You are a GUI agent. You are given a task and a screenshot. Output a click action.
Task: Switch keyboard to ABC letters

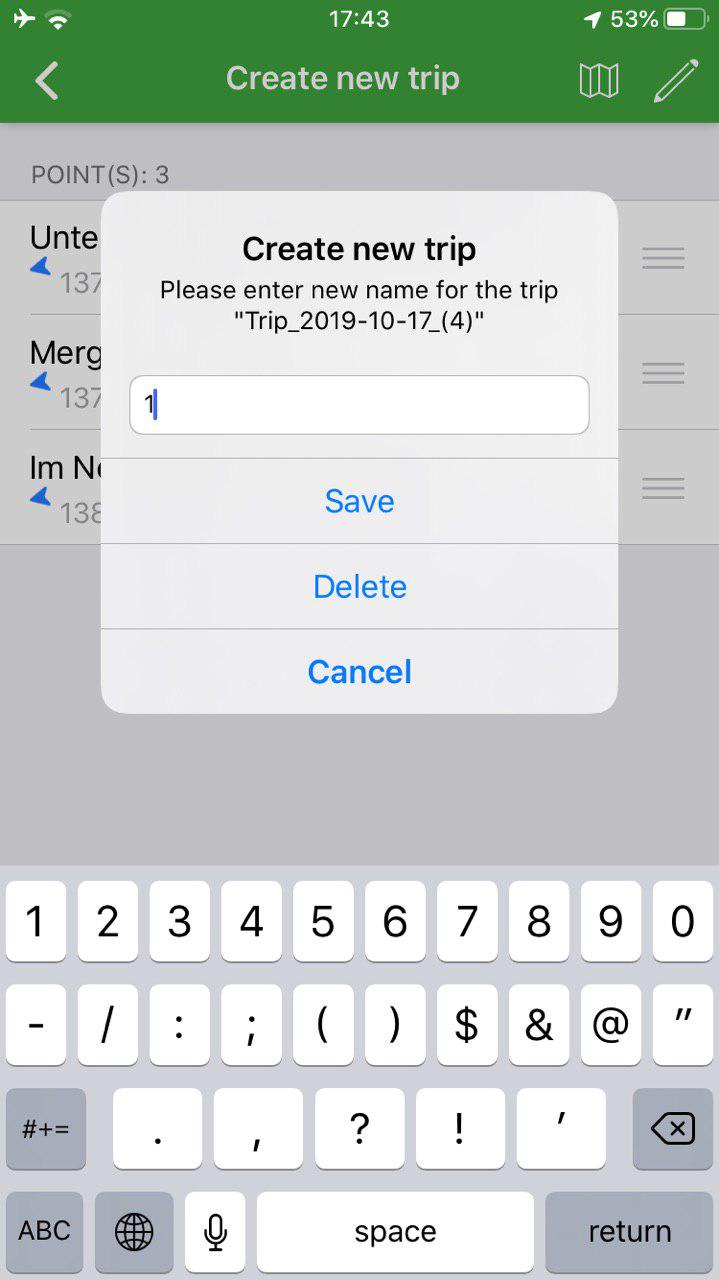(45, 1231)
